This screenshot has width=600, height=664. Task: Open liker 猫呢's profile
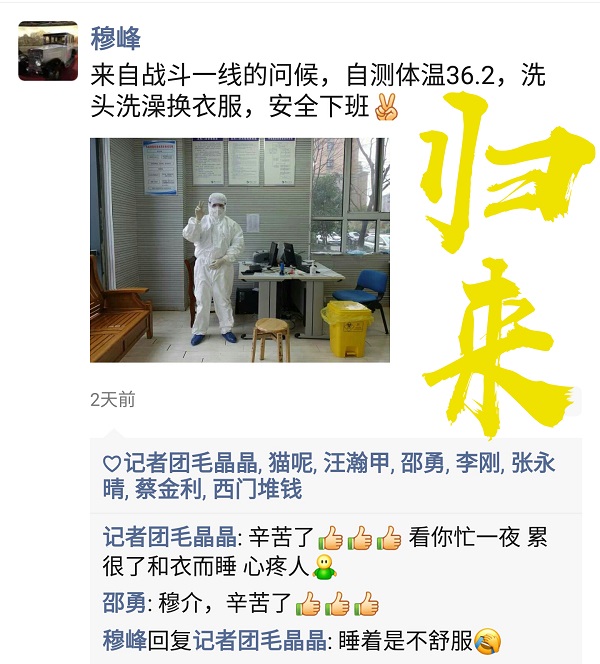tap(290, 463)
